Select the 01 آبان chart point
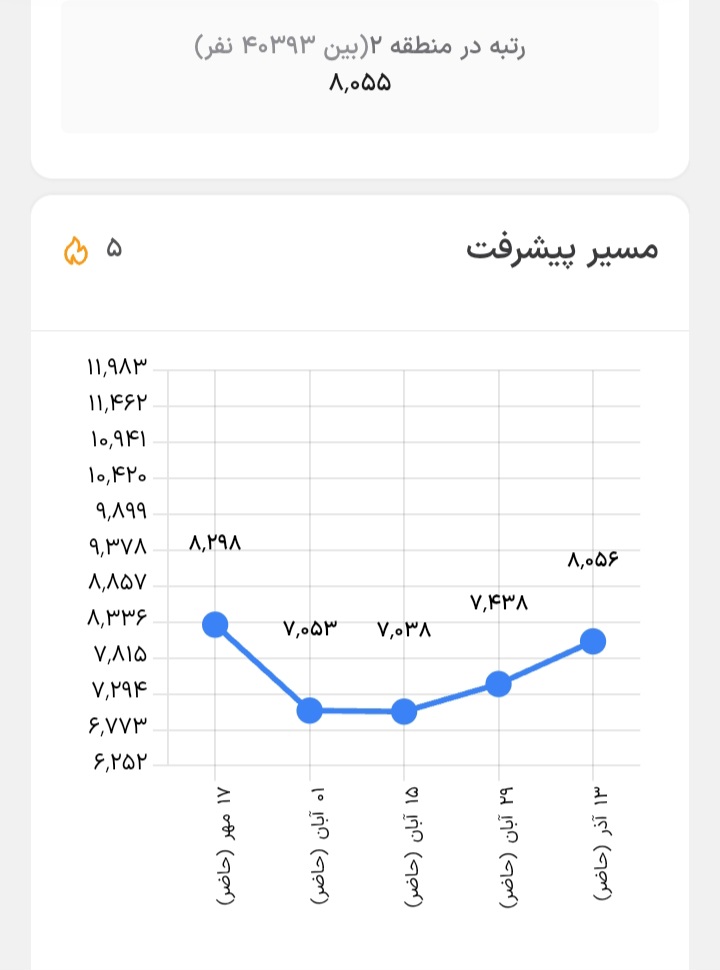 tap(310, 711)
